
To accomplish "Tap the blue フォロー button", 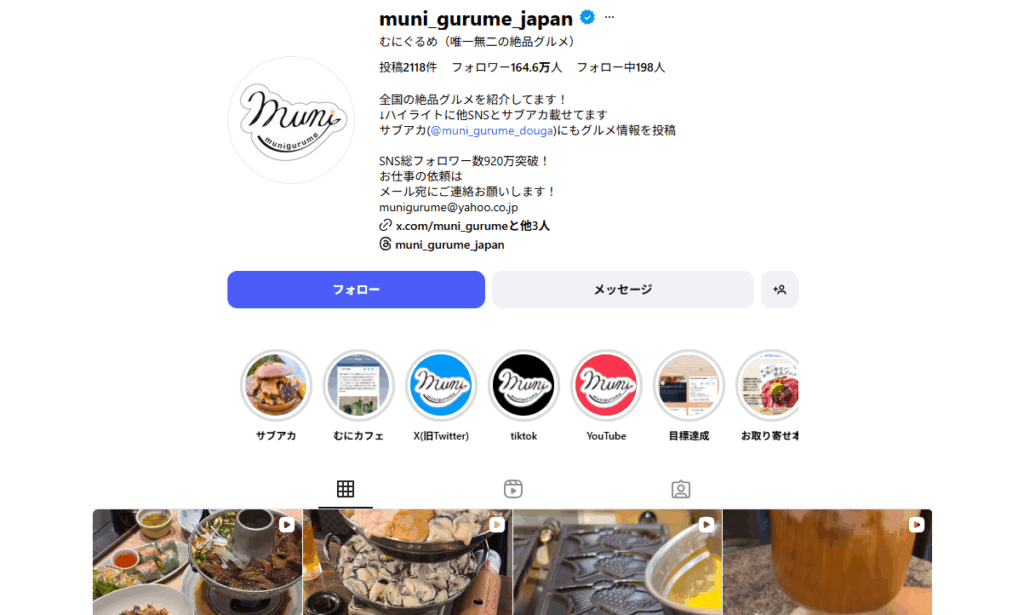I will 356,290.
